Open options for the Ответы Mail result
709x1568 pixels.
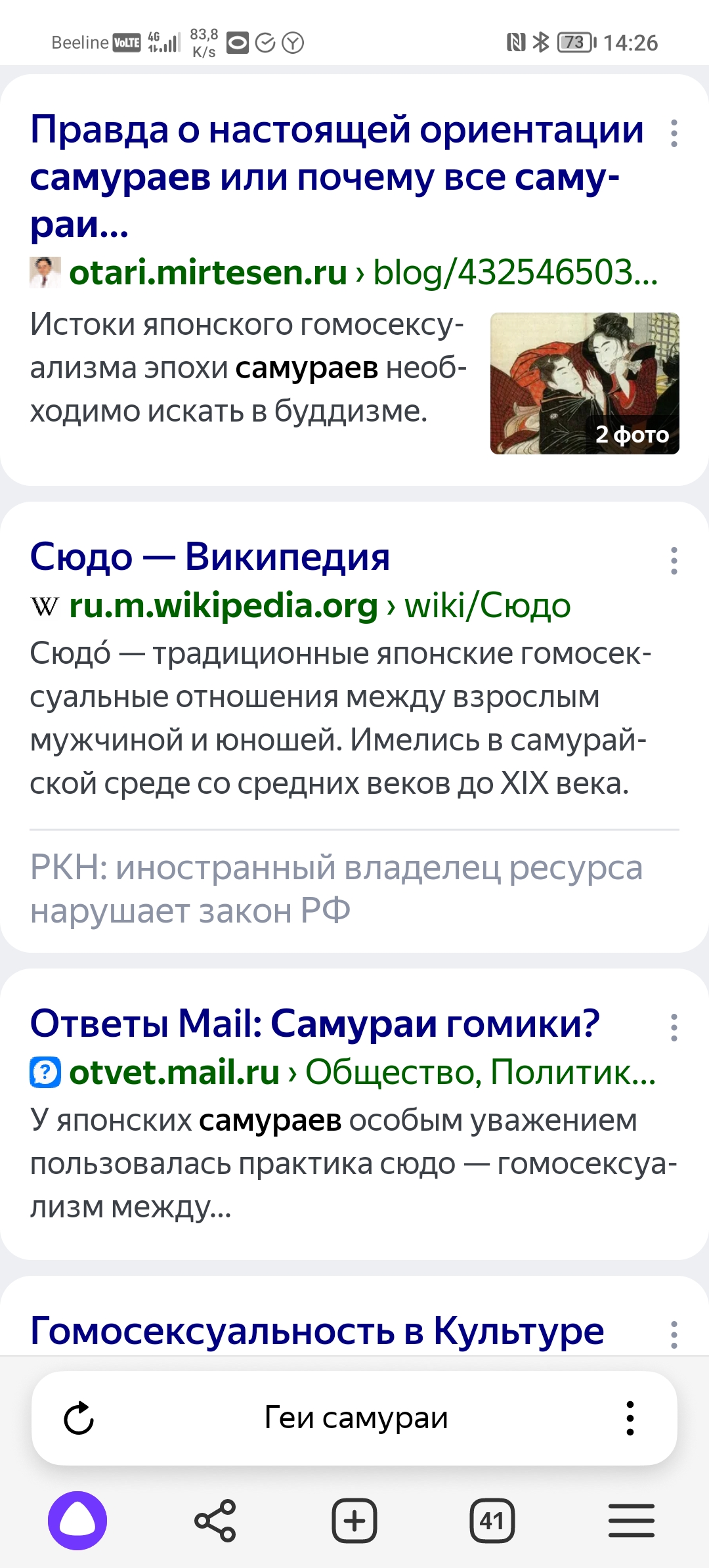pyautogui.click(x=674, y=1028)
